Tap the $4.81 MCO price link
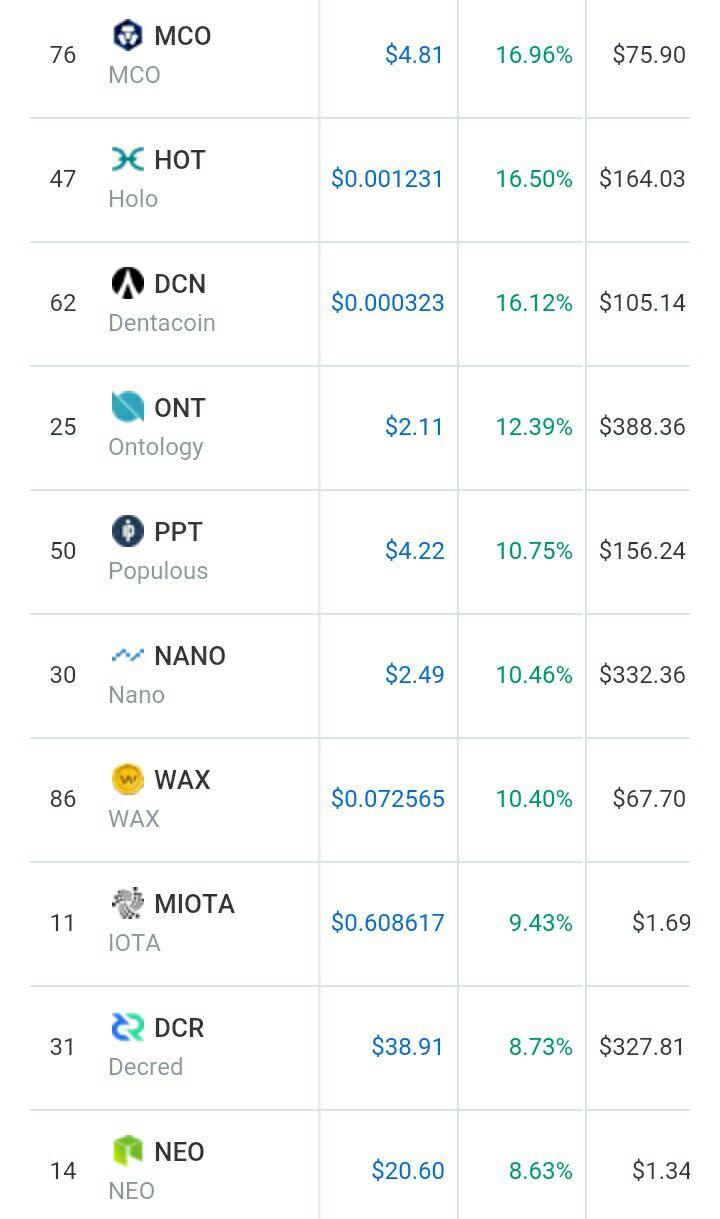The width and height of the screenshot is (720, 1219). (414, 55)
